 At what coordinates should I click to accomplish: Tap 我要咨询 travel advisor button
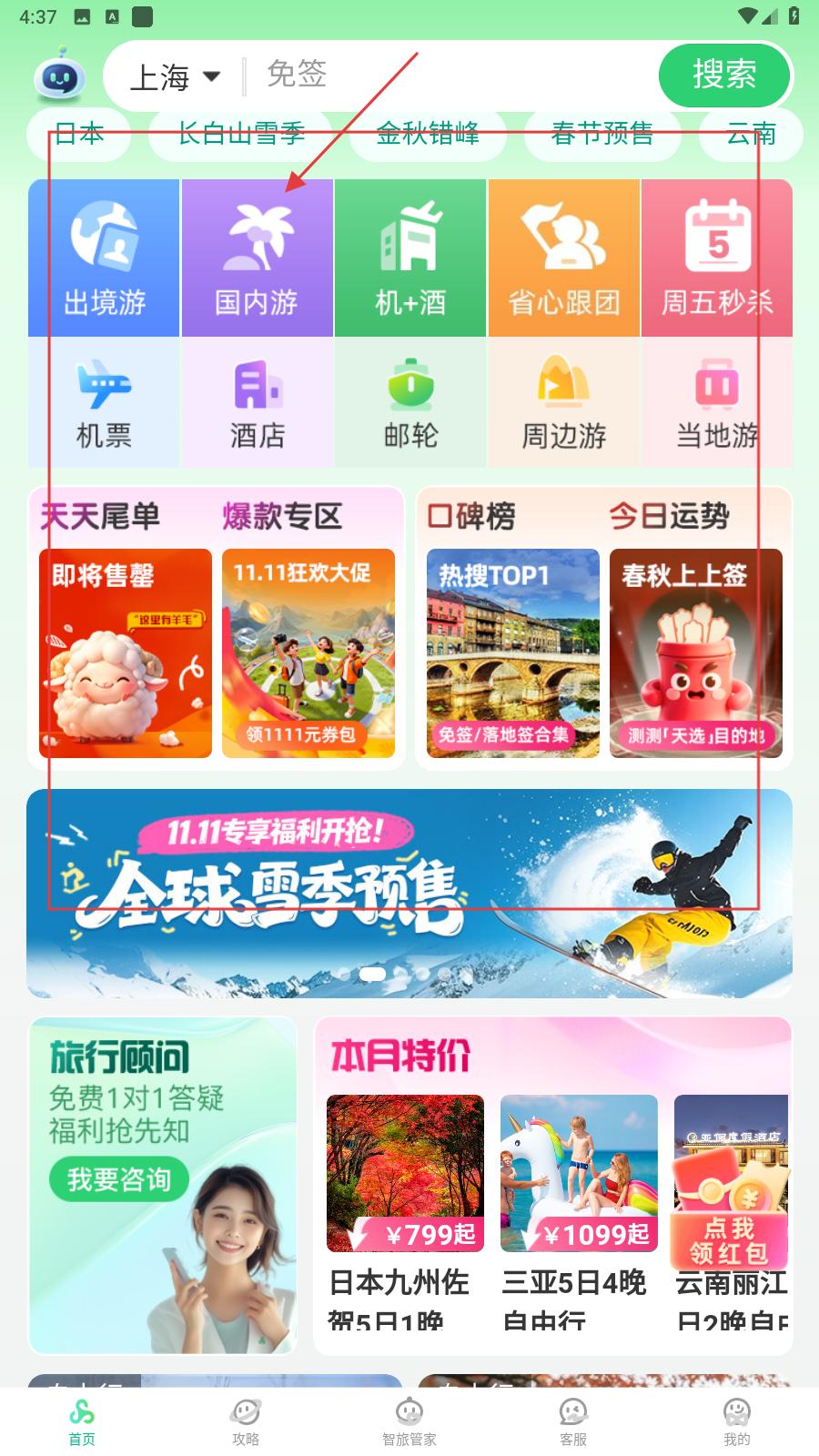118,1180
